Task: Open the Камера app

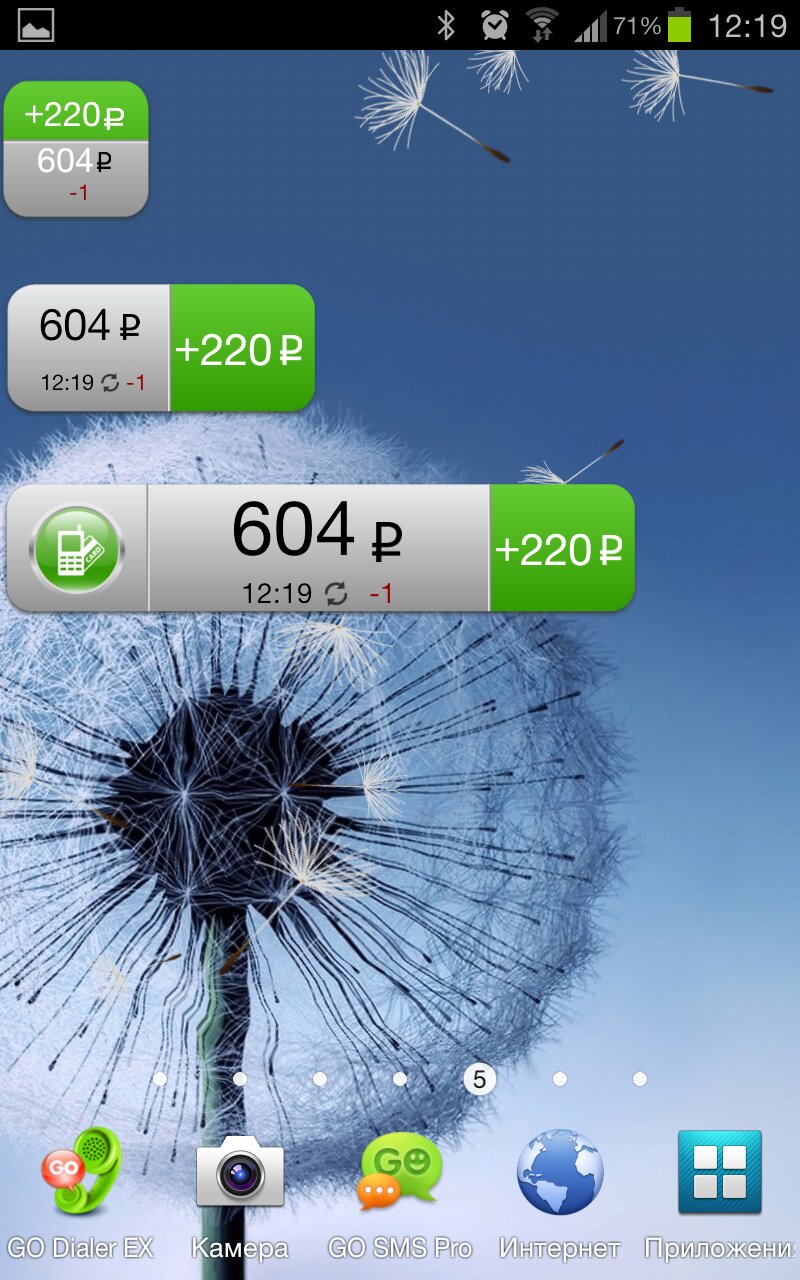Action: click(240, 1175)
